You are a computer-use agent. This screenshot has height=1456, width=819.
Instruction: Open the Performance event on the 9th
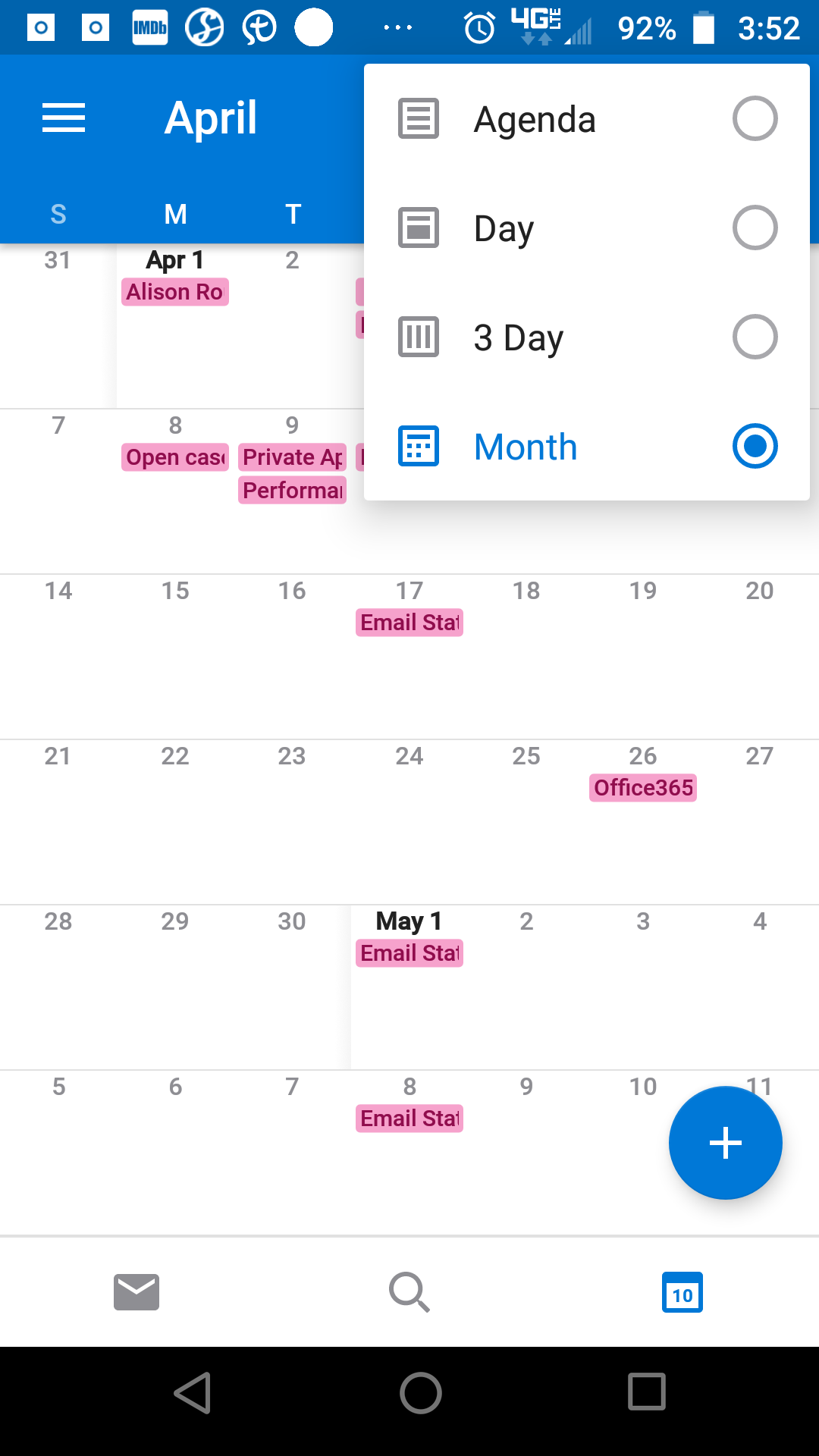(292, 491)
